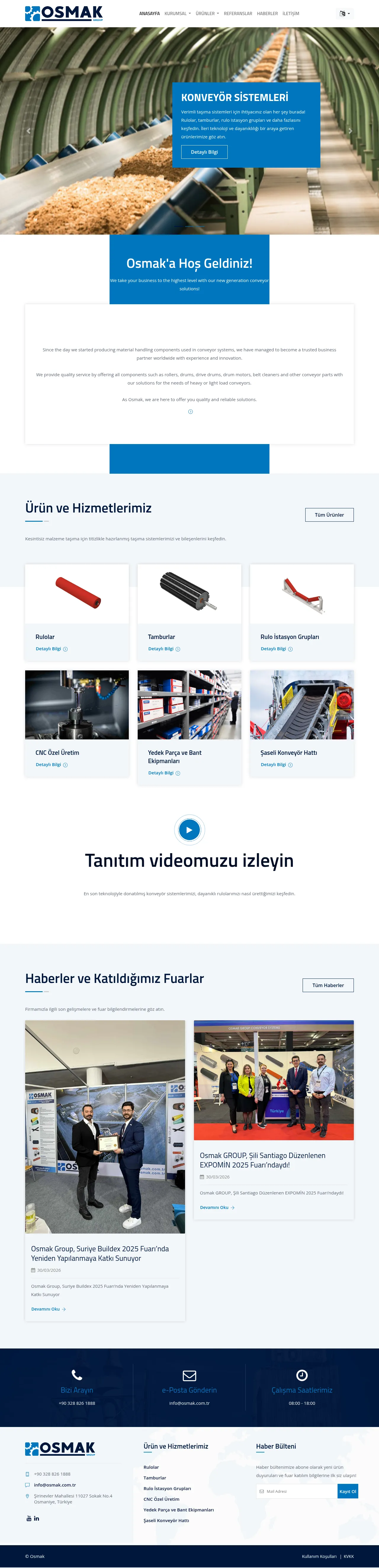Open Tüm Haberler page
379x1568 pixels.
pyautogui.click(x=328, y=985)
